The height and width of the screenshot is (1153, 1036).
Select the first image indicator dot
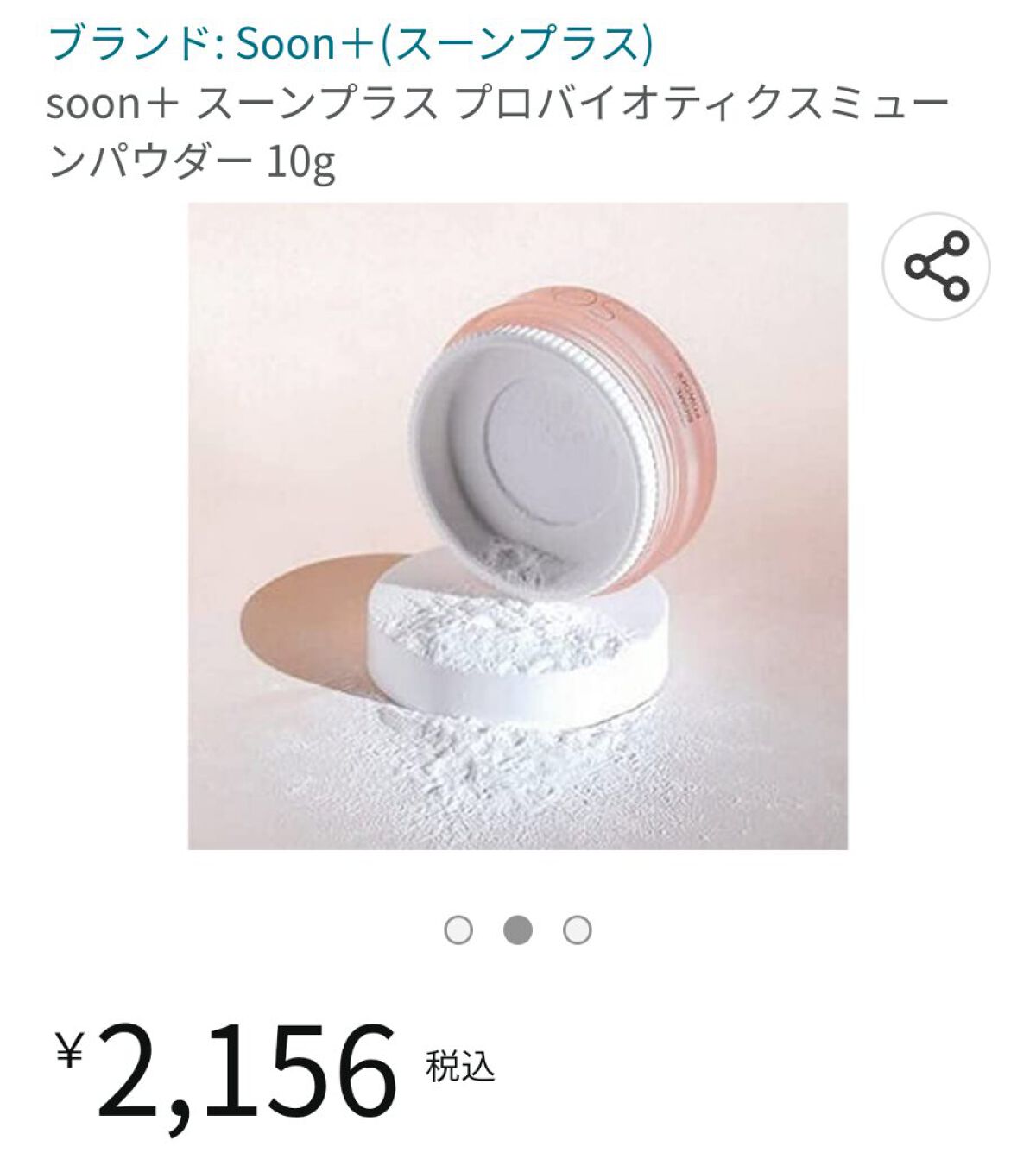click(458, 930)
